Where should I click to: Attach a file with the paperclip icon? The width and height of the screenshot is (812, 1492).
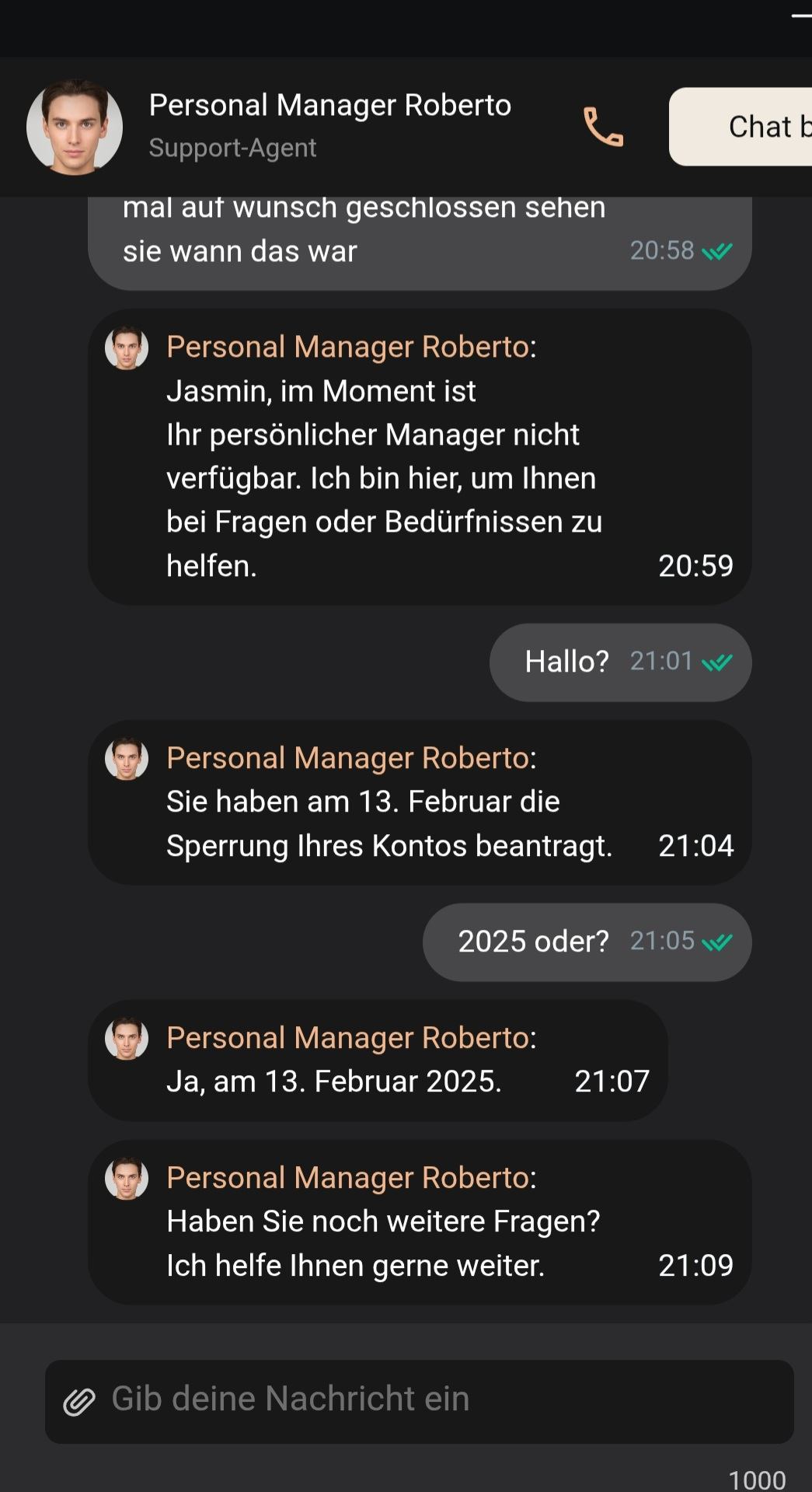pos(78,1401)
